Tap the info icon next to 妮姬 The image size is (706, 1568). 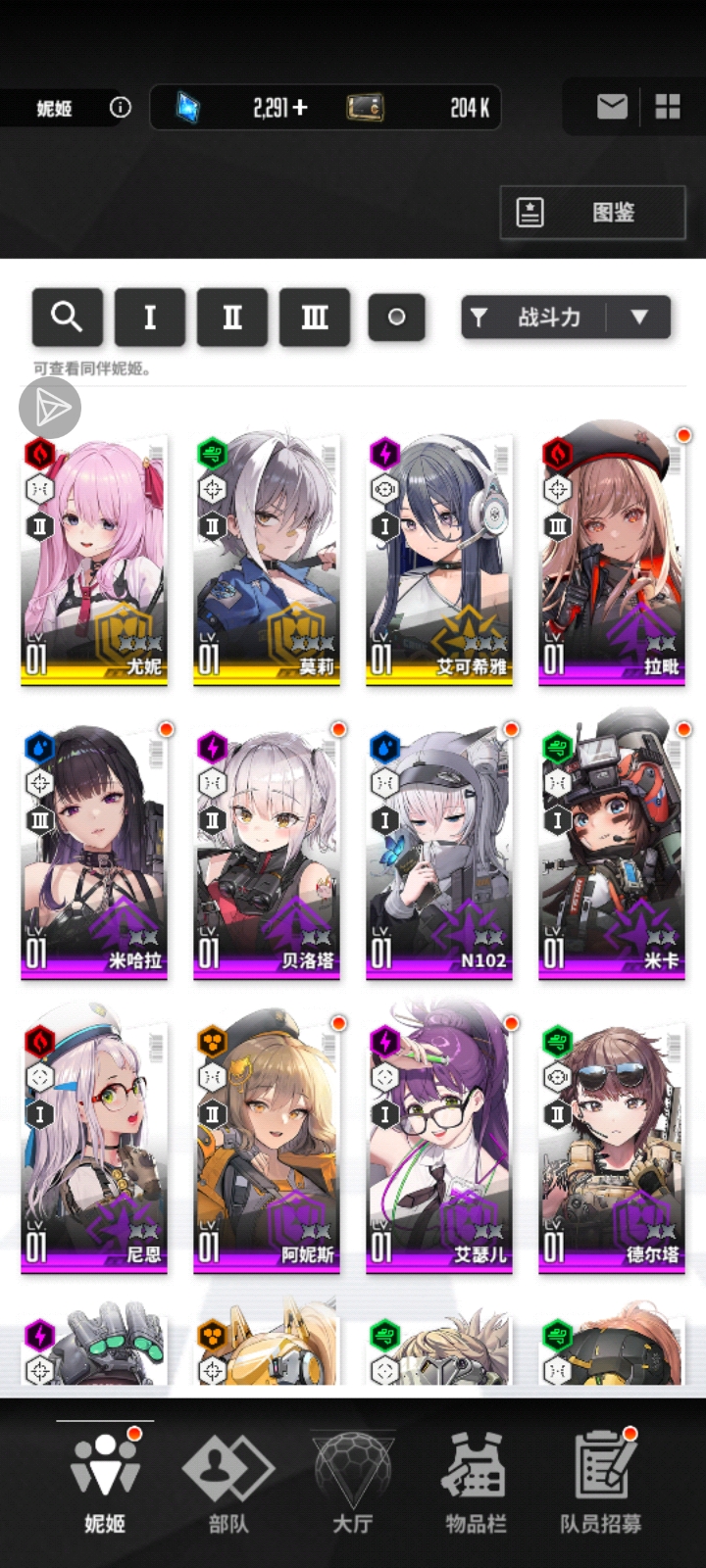tap(120, 107)
